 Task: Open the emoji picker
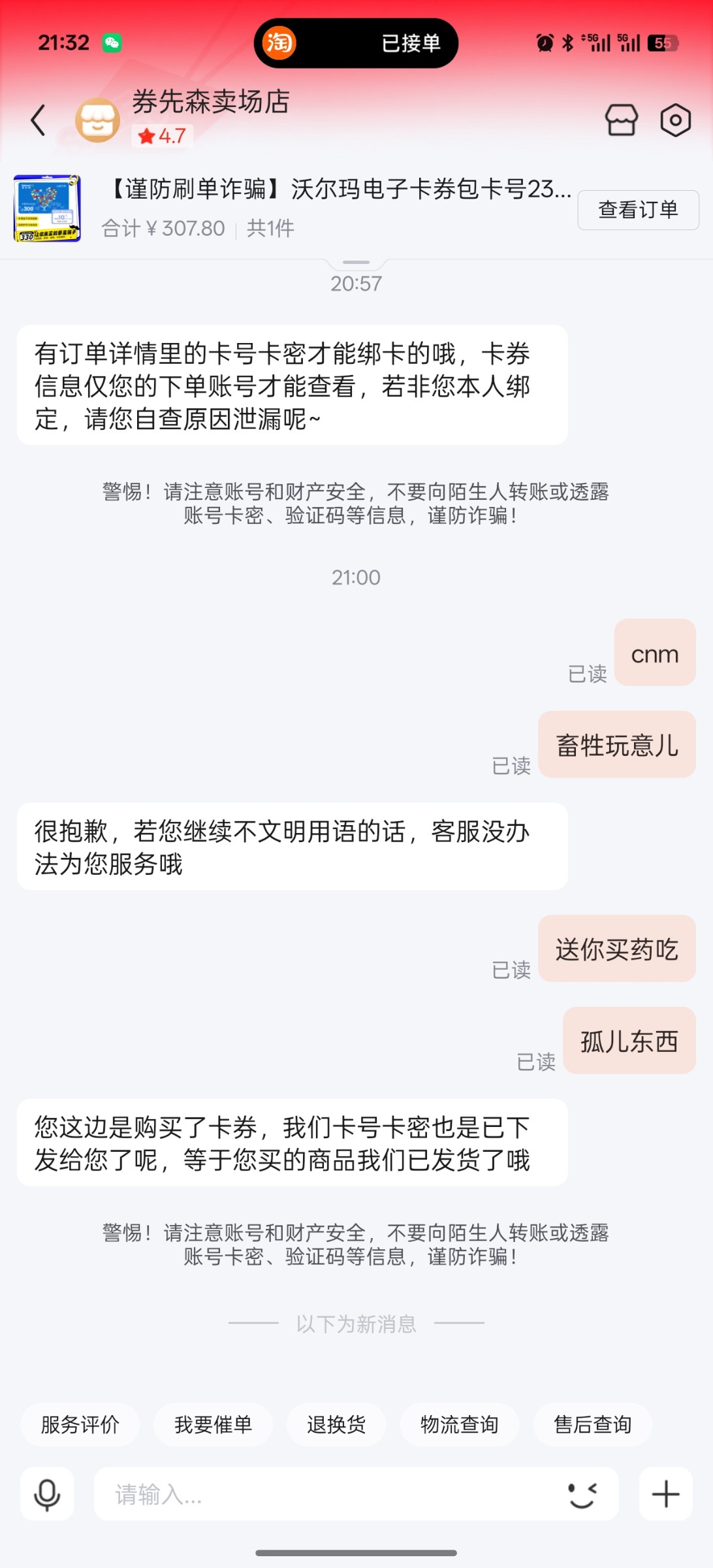click(x=582, y=1494)
